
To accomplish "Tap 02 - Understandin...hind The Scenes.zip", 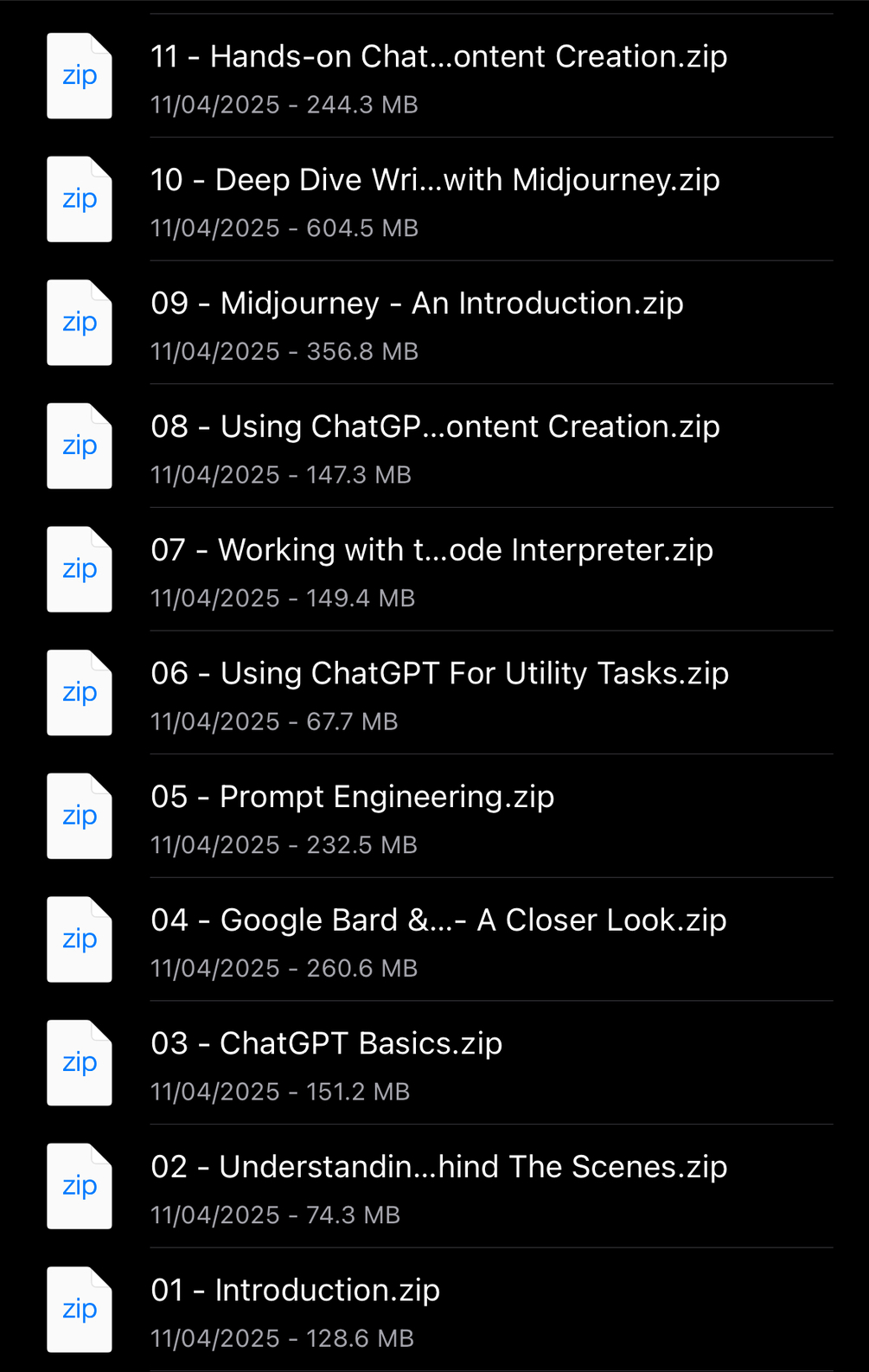I will (x=438, y=1167).
